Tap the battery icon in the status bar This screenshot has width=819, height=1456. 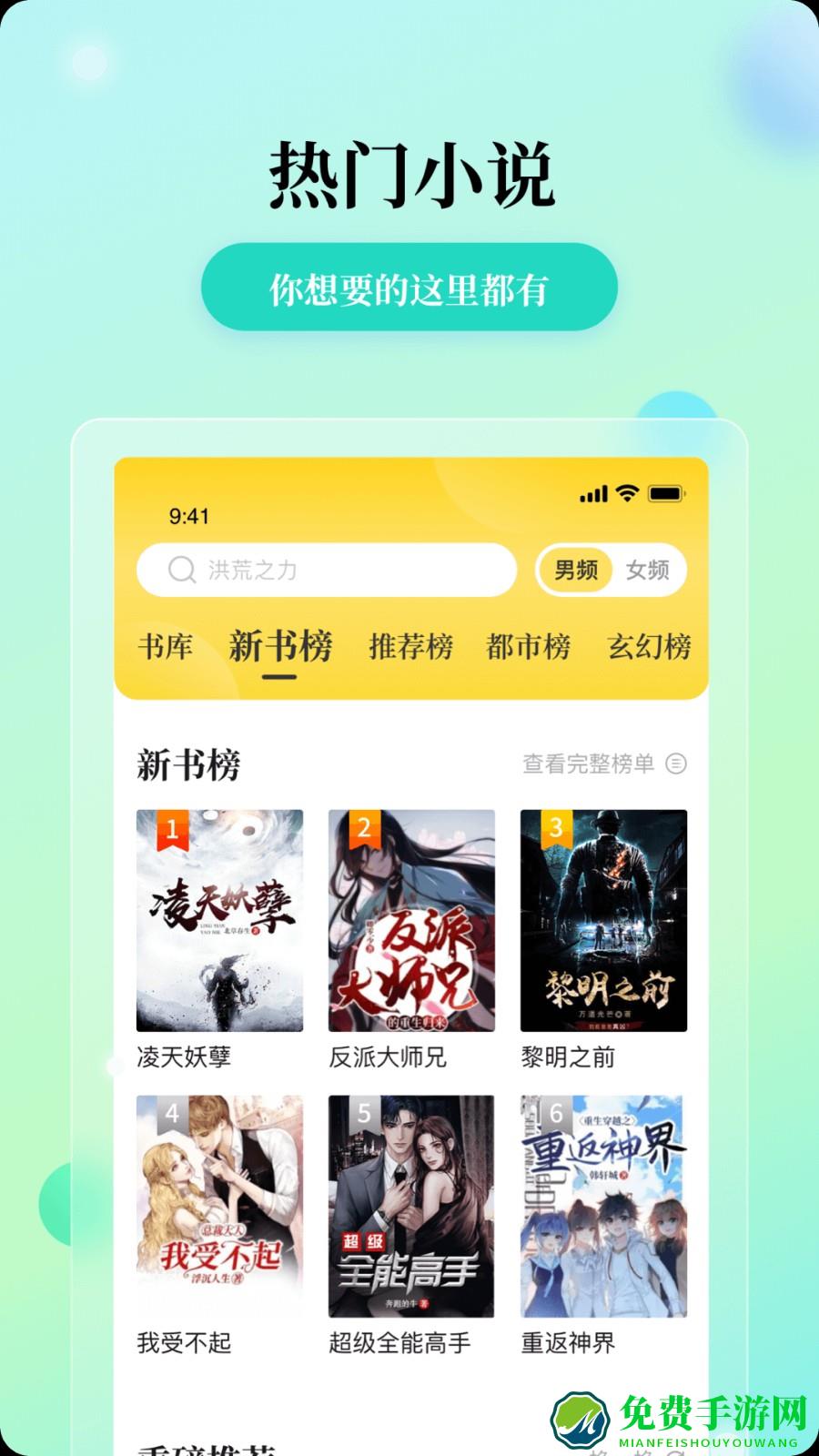coord(665,494)
